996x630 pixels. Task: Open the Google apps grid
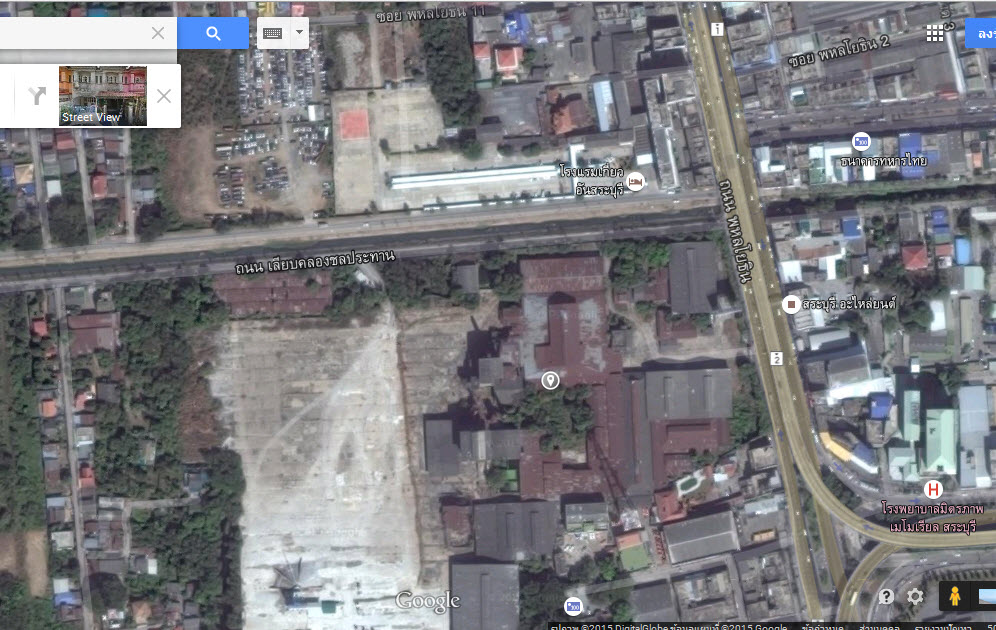coord(935,33)
